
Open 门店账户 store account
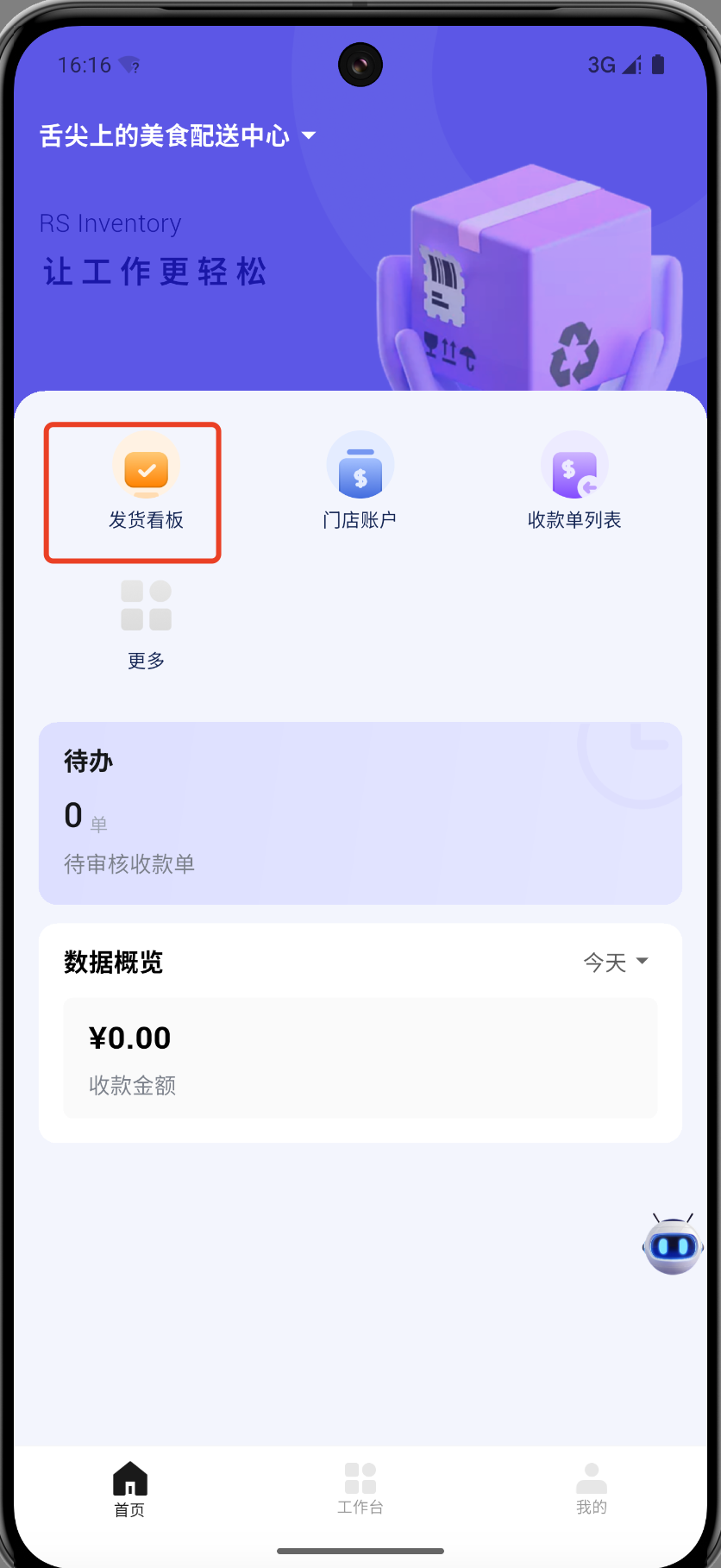[360, 484]
